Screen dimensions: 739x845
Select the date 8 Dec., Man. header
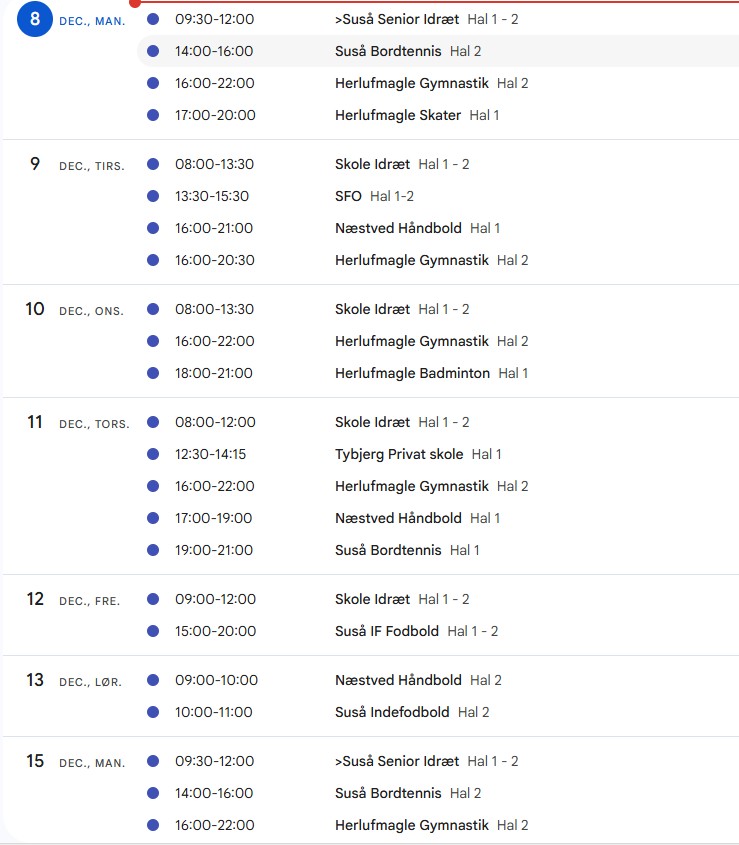(x=35, y=19)
